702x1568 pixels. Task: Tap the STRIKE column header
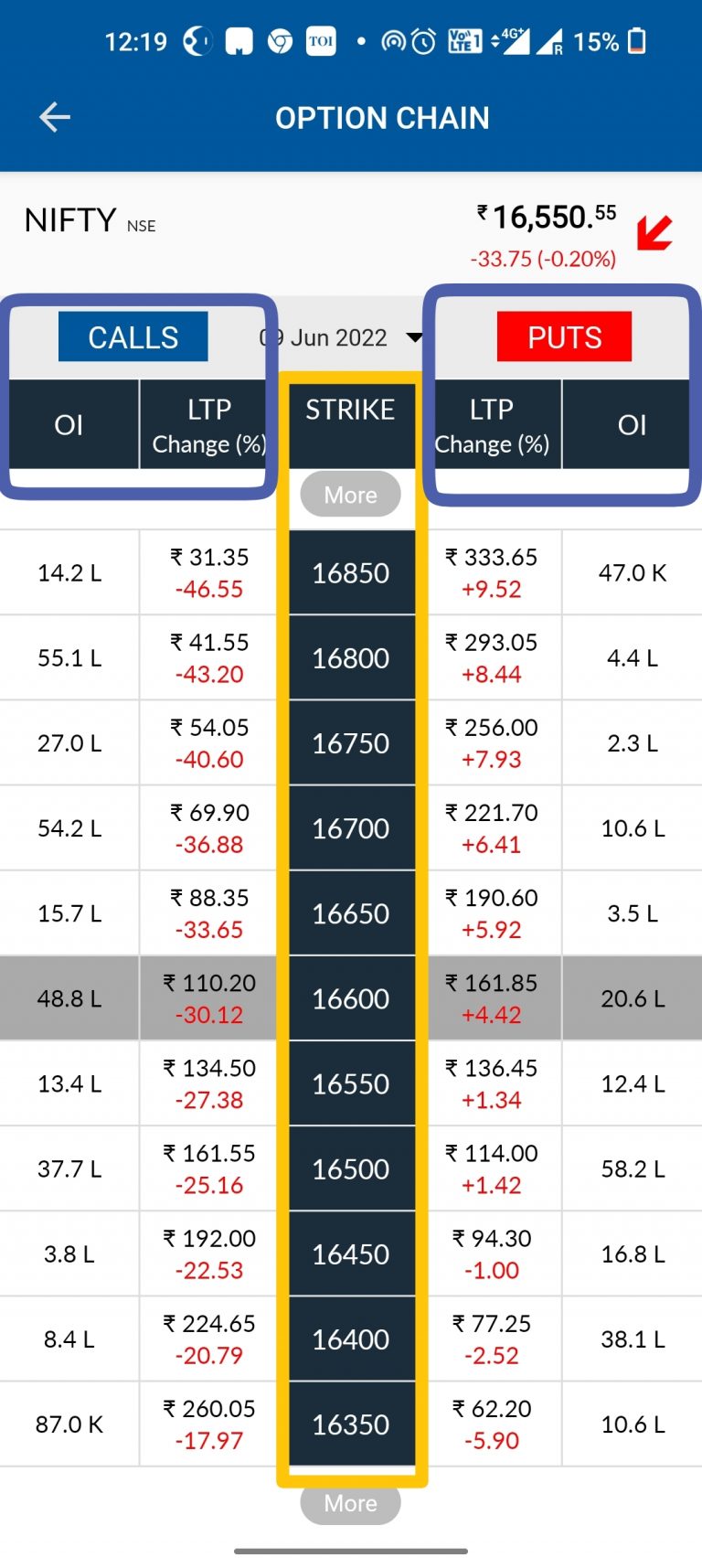(x=350, y=411)
